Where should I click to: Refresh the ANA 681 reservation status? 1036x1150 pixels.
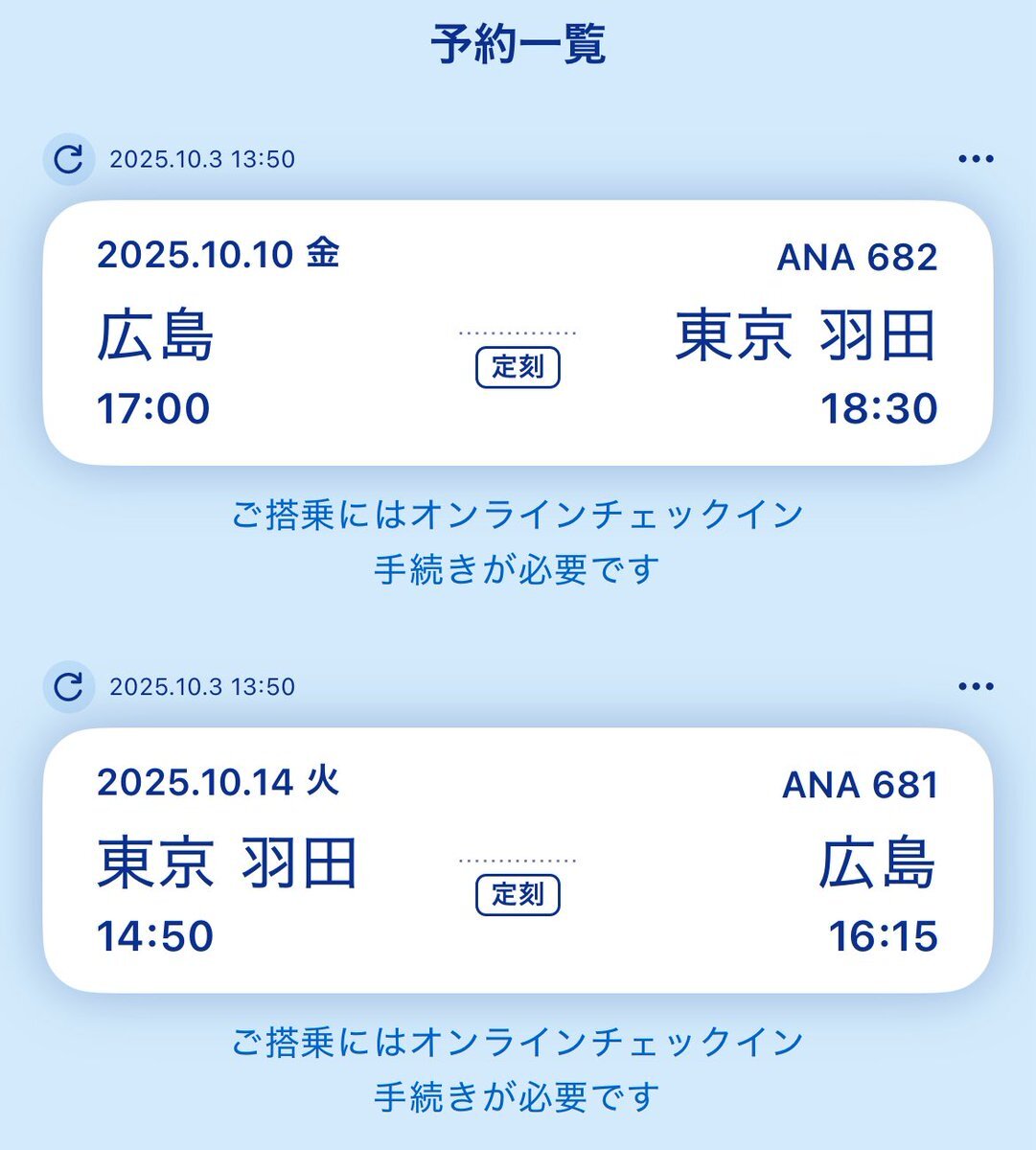pyautogui.click(x=69, y=687)
